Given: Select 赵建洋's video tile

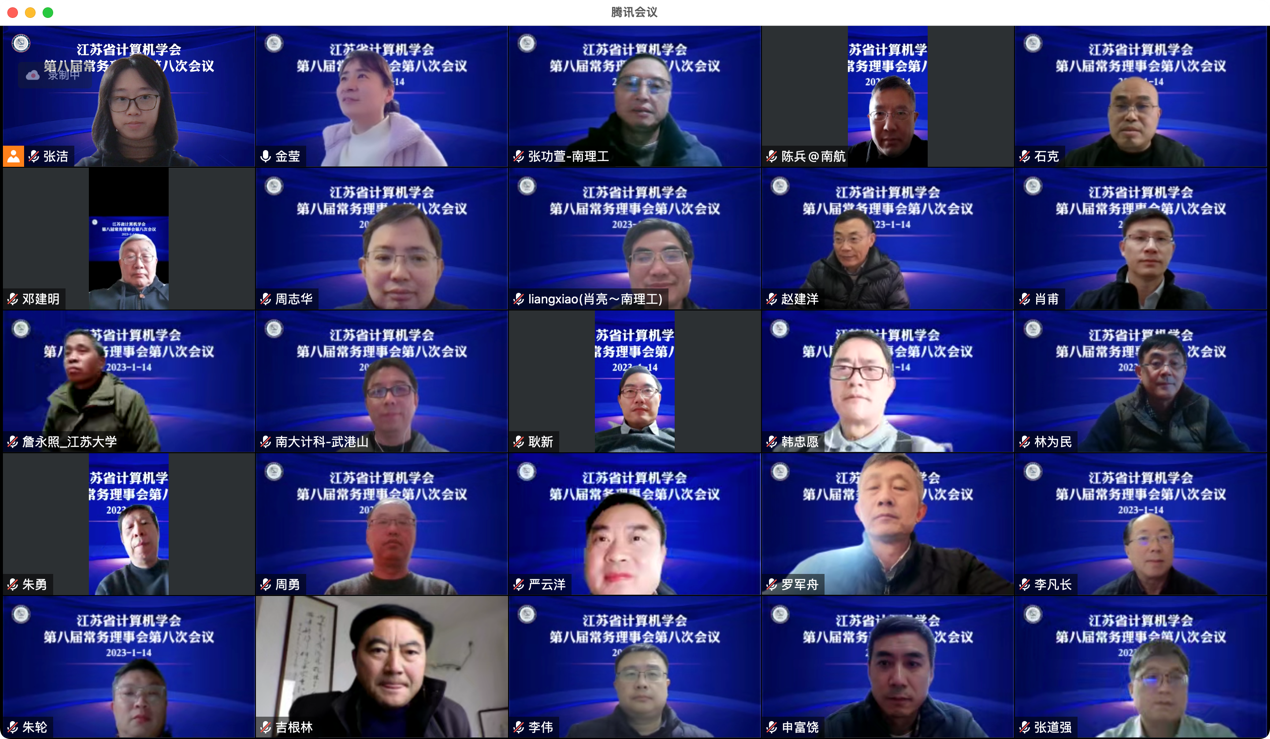Looking at the screenshot, I should pyautogui.click(x=887, y=239).
